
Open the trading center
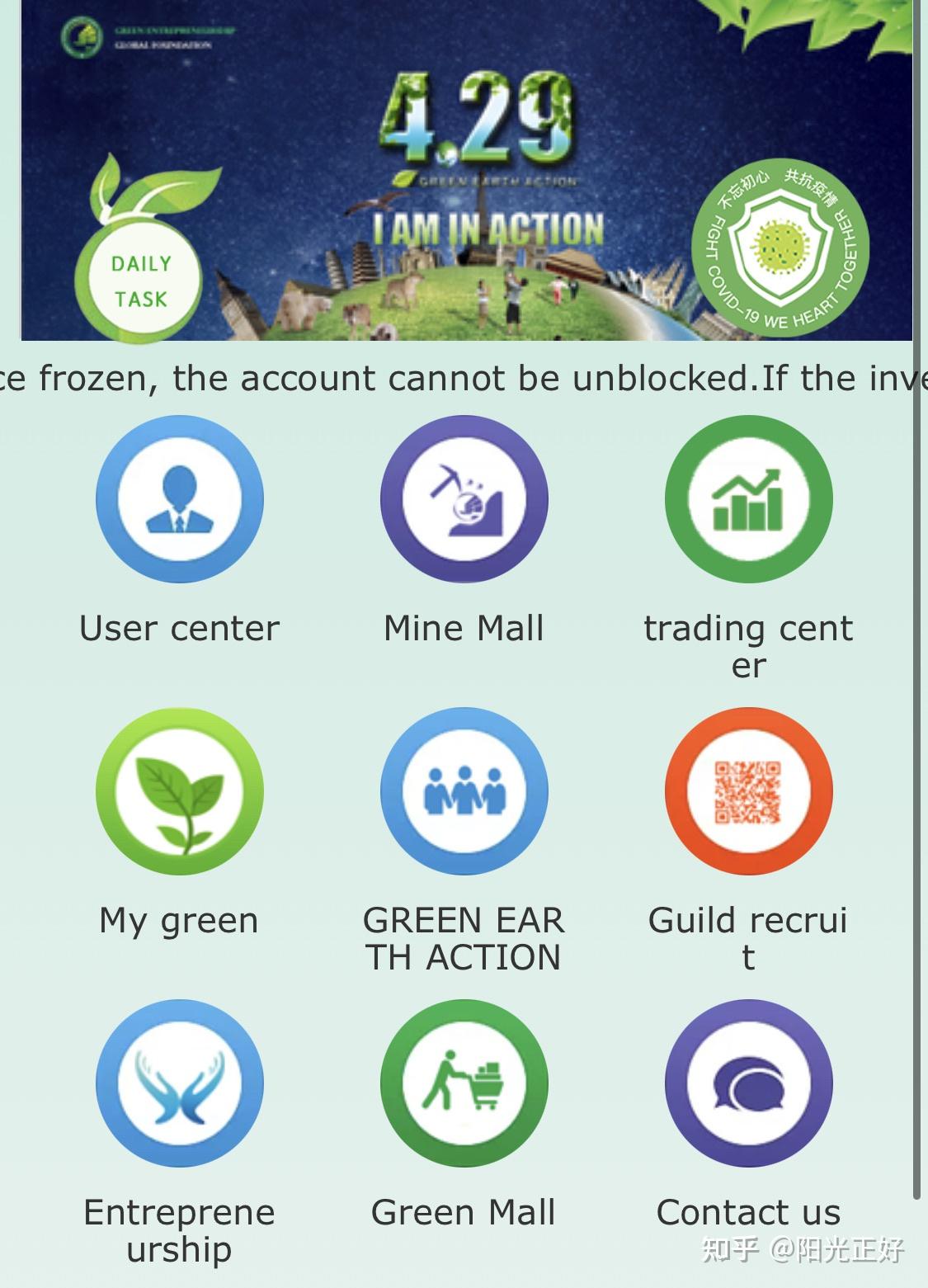click(748, 499)
